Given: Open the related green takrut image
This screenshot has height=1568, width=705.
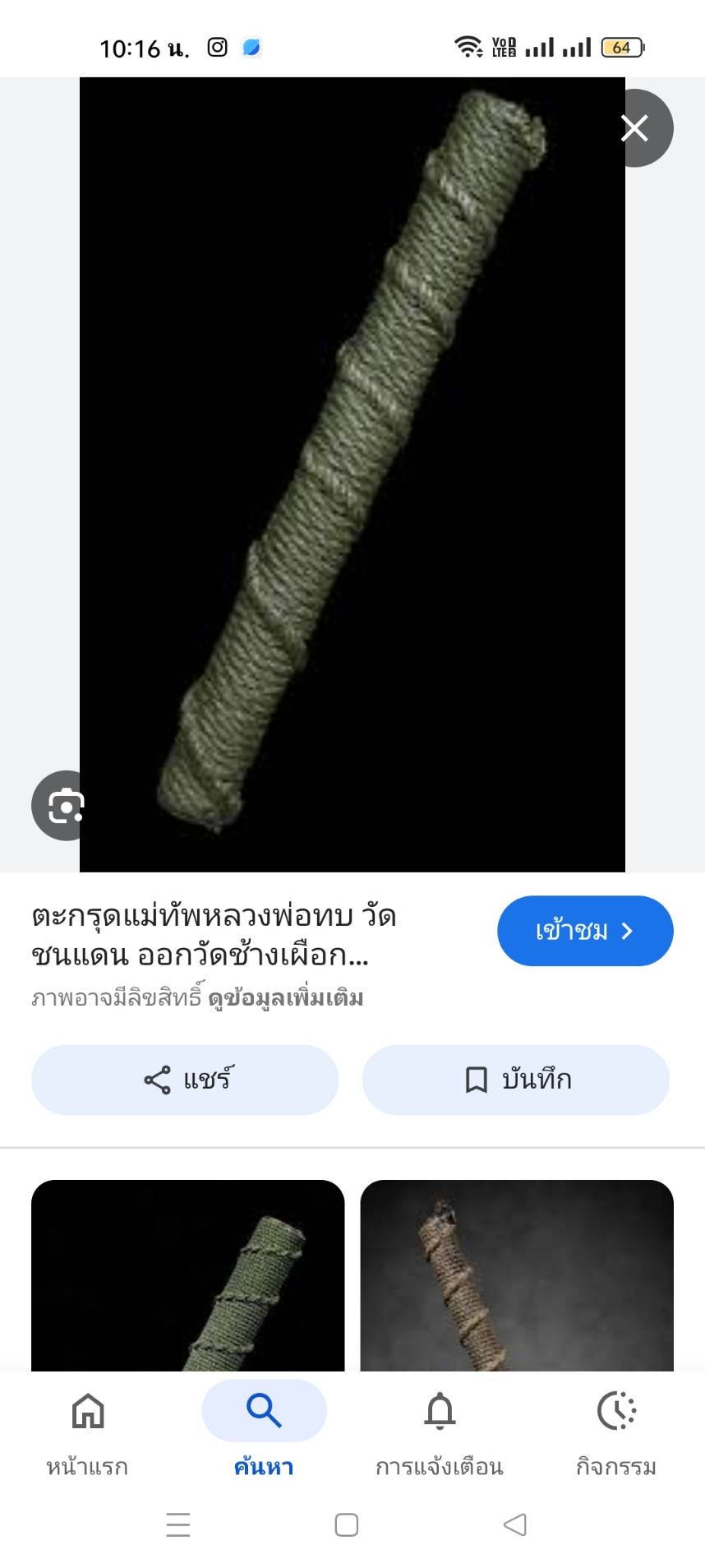Looking at the screenshot, I should pyautogui.click(x=187, y=1275).
